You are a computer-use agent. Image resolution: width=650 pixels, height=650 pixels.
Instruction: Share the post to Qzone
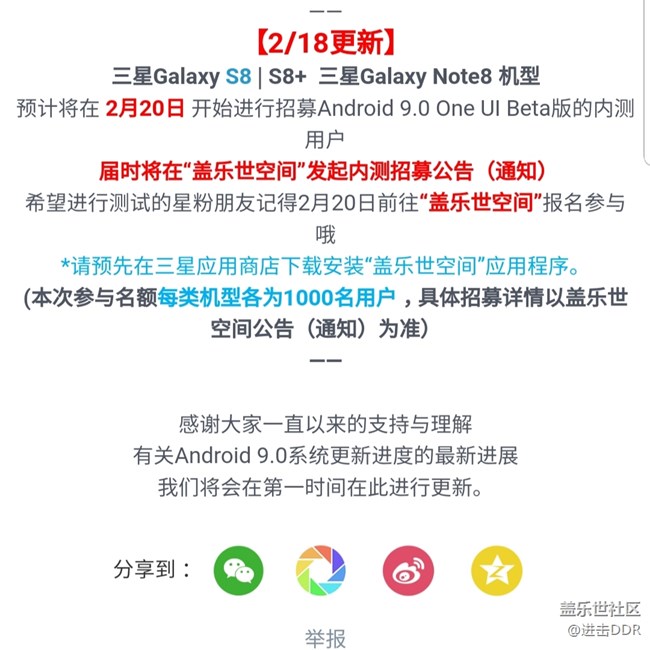point(496,571)
